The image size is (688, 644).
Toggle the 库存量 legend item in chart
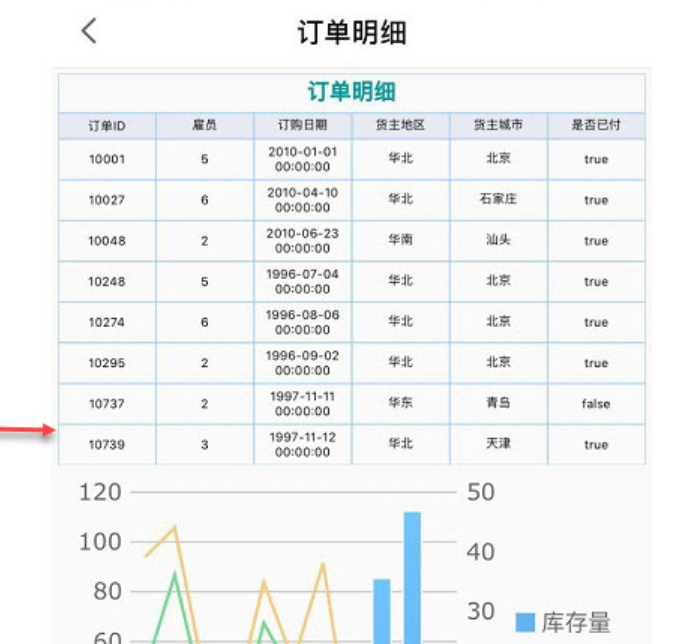(564, 622)
